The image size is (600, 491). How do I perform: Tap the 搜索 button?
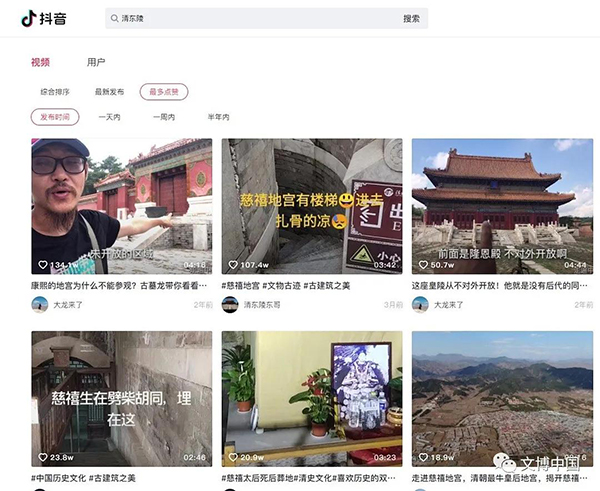pyautogui.click(x=411, y=18)
